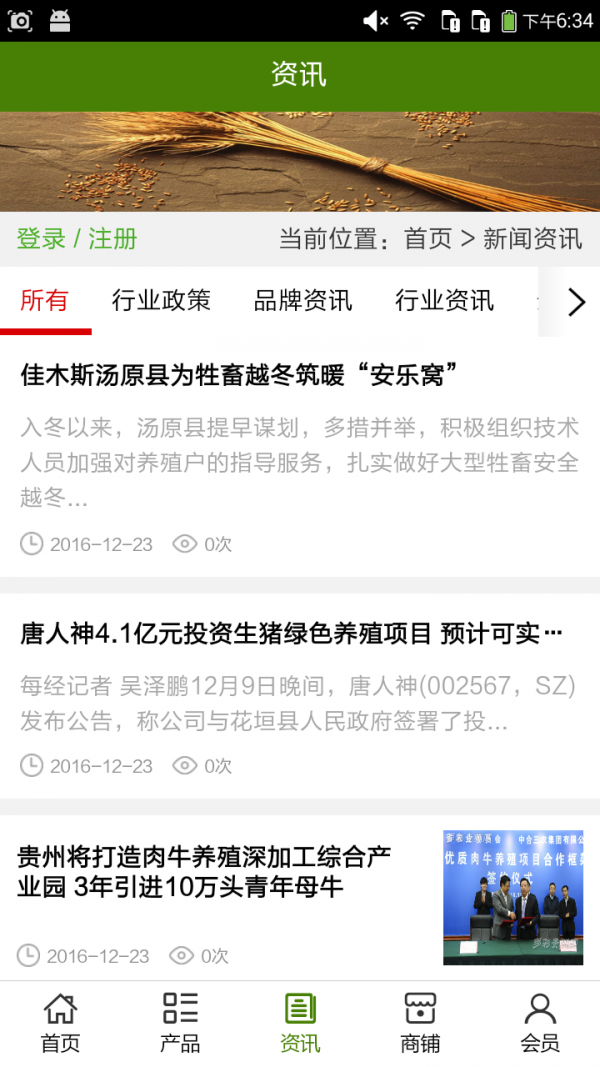The width and height of the screenshot is (600, 1067).
Task: Switch to the 行业资讯 tab
Action: (444, 300)
